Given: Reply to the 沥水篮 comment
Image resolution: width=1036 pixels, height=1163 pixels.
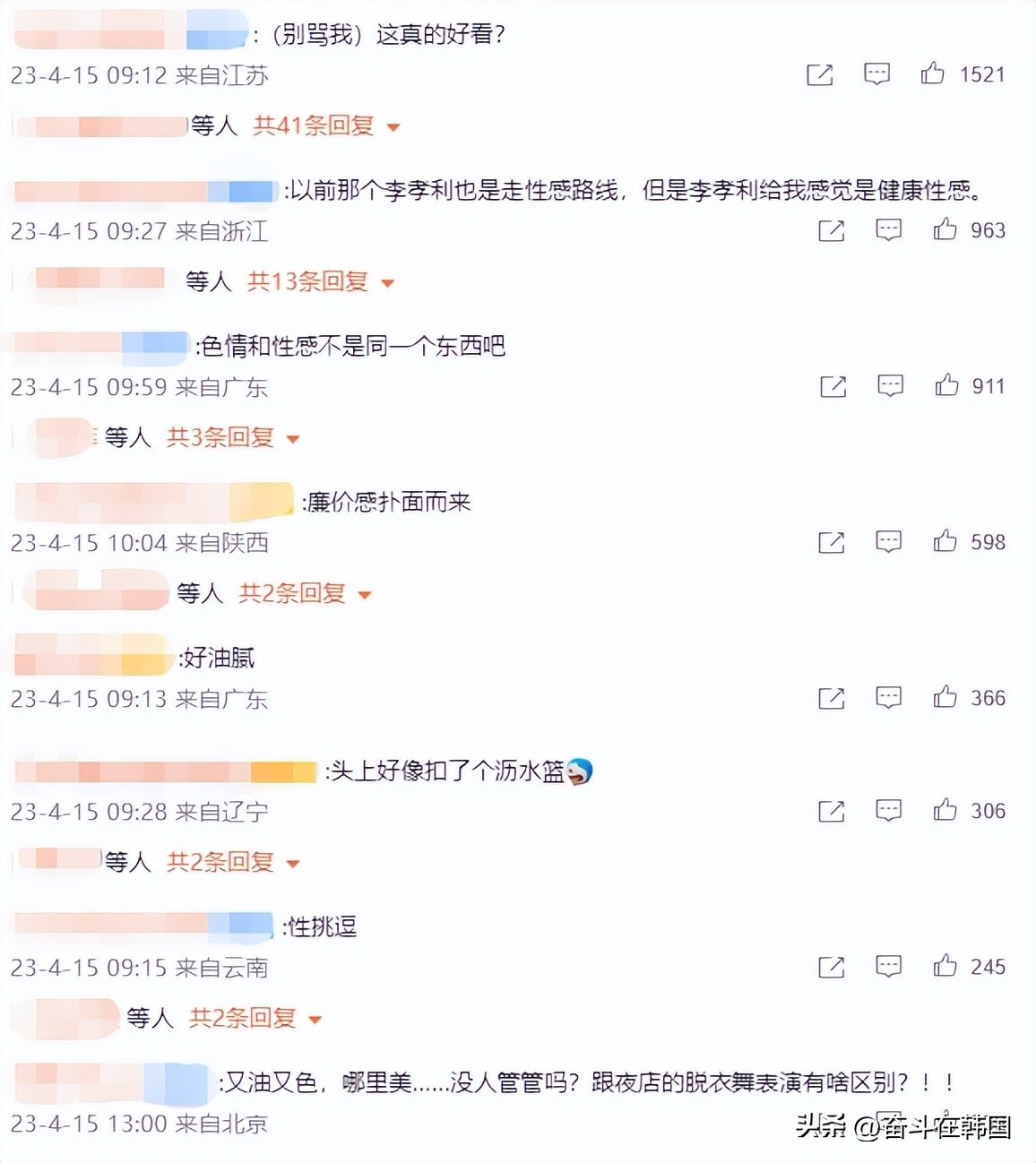Looking at the screenshot, I should [888, 810].
